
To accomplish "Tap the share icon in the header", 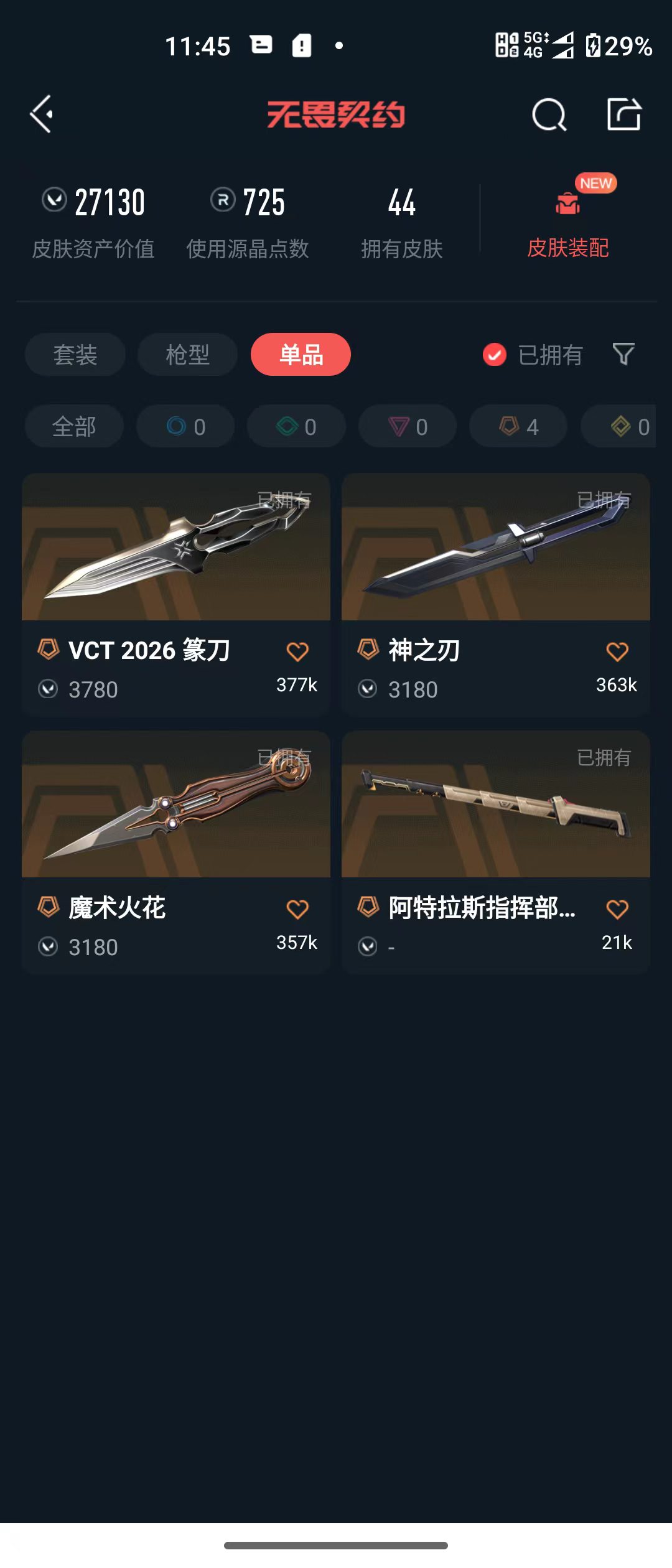I will click(x=624, y=114).
